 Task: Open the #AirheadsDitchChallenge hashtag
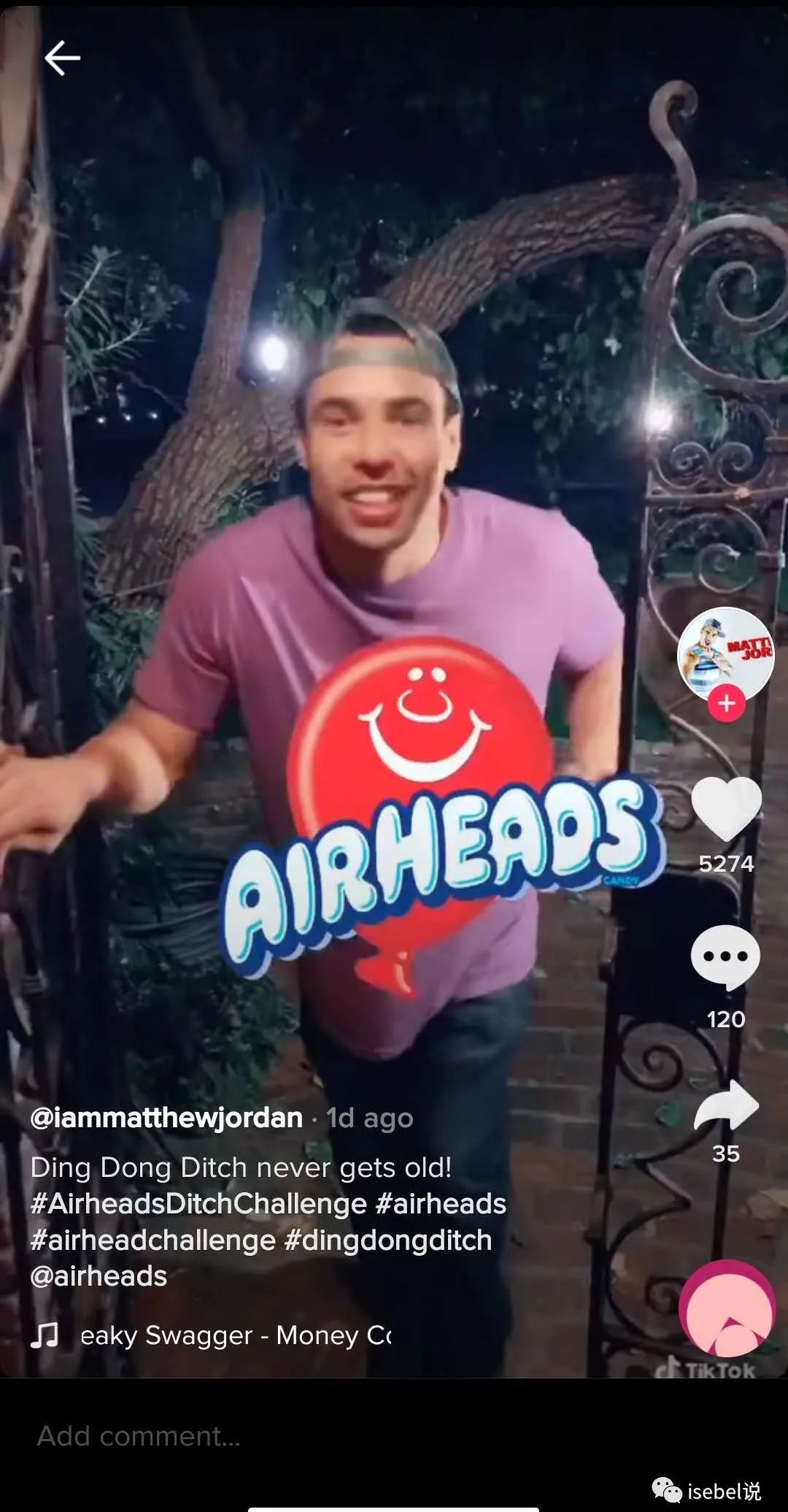[198, 1203]
